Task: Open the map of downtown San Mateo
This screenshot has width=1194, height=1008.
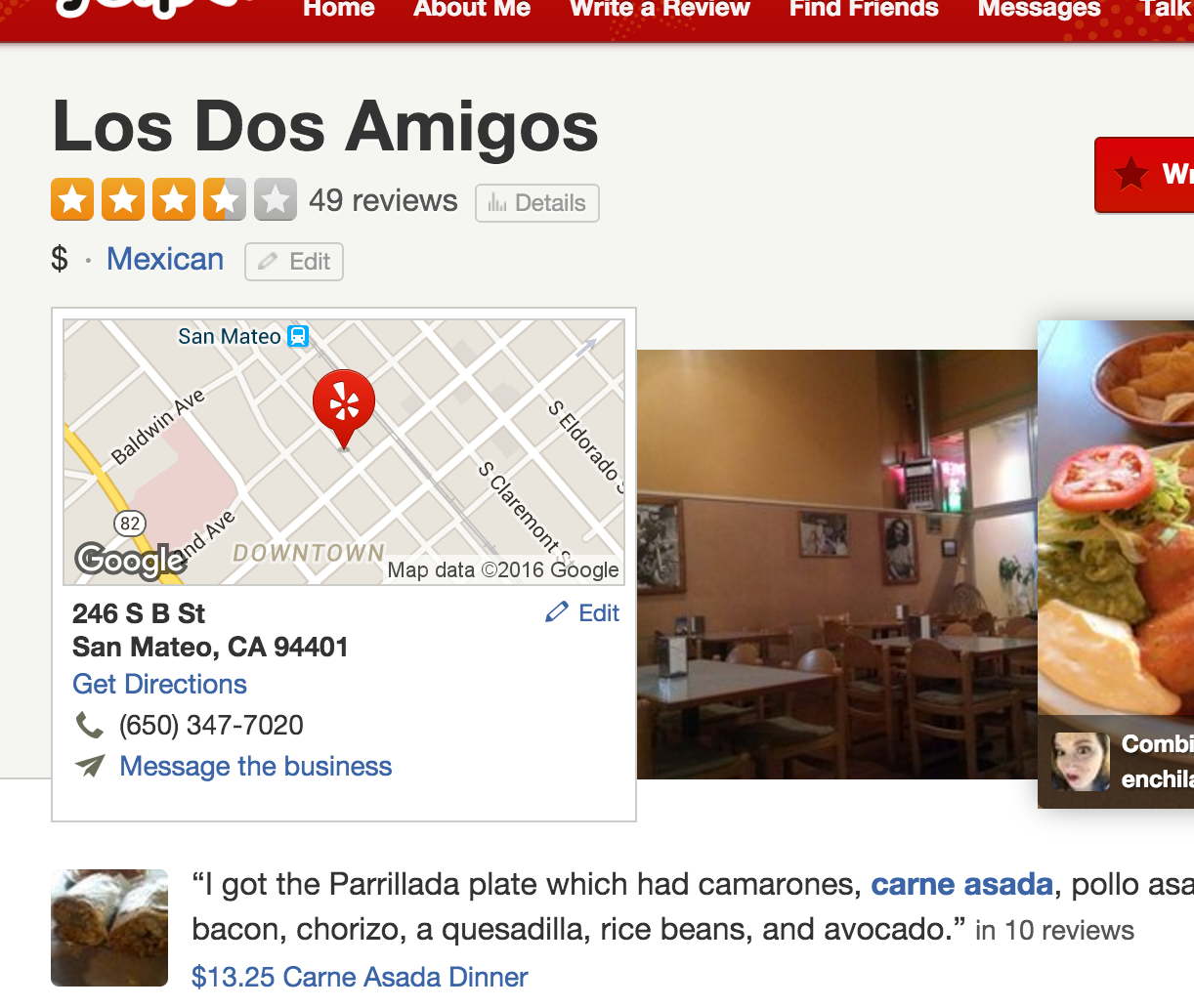Action: pos(344,452)
